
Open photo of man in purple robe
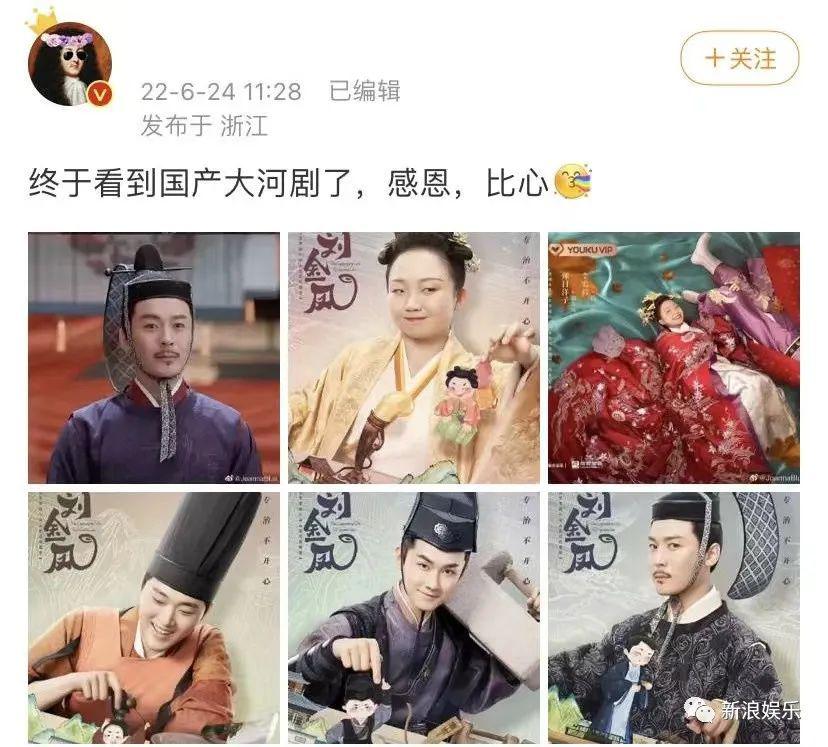153,358
